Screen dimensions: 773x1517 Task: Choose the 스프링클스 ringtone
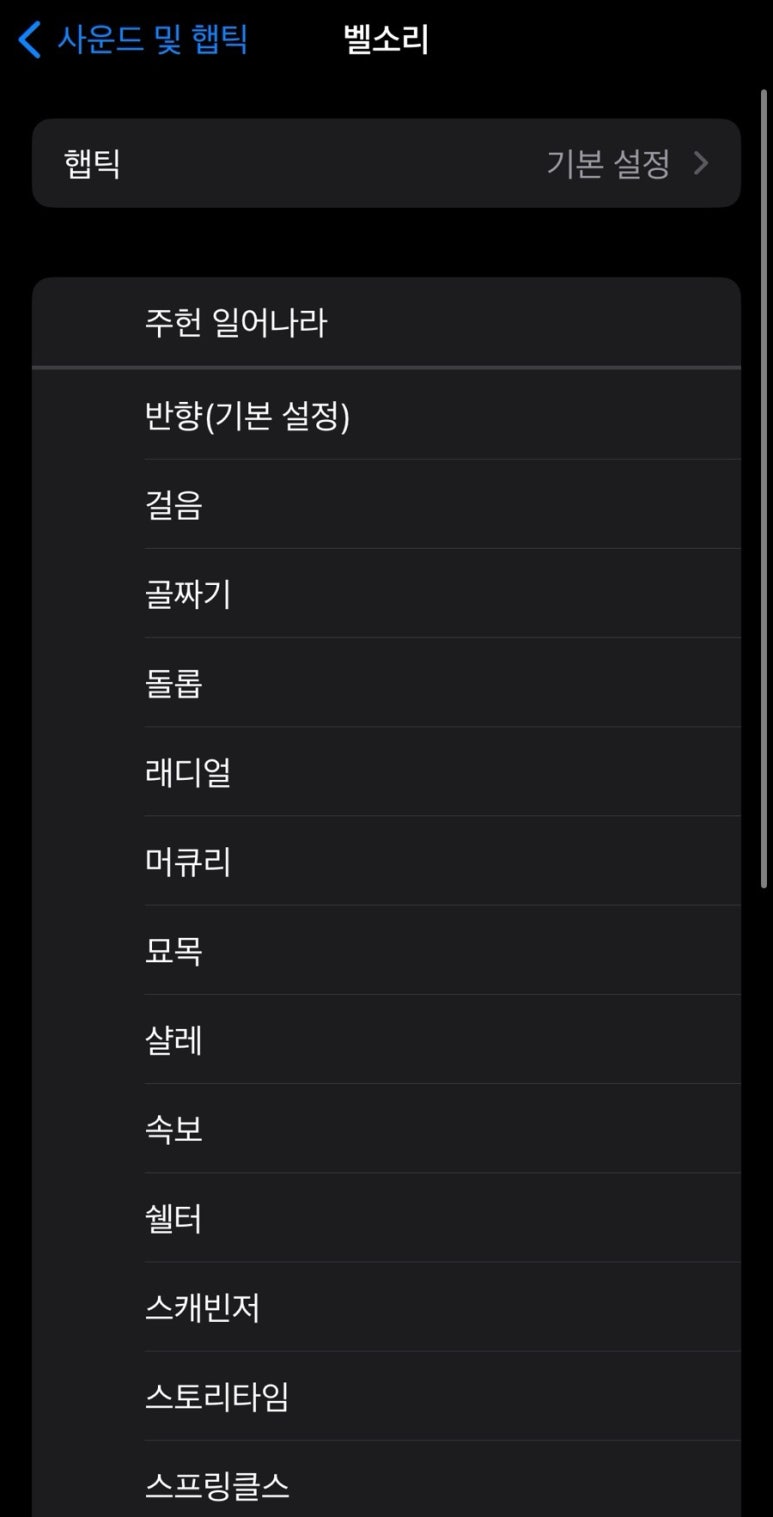[386, 1485]
